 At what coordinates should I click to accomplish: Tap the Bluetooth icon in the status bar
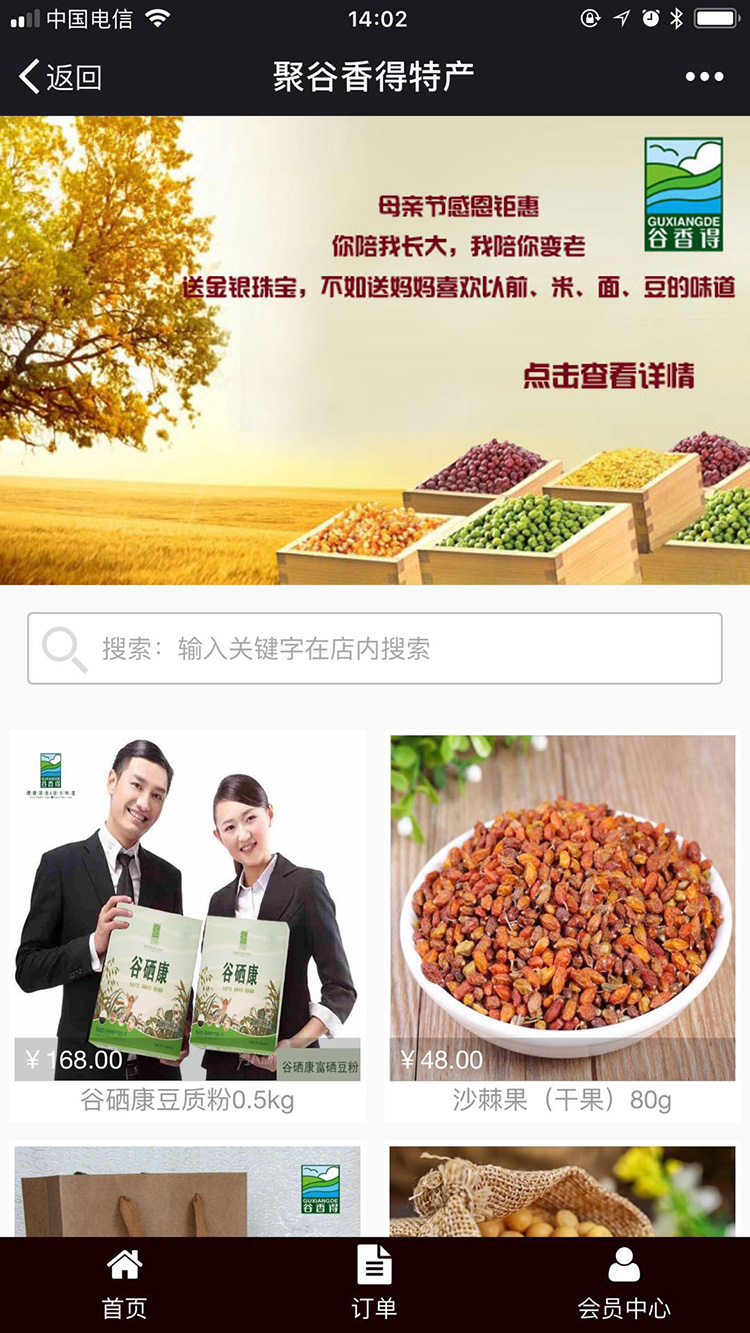676,16
